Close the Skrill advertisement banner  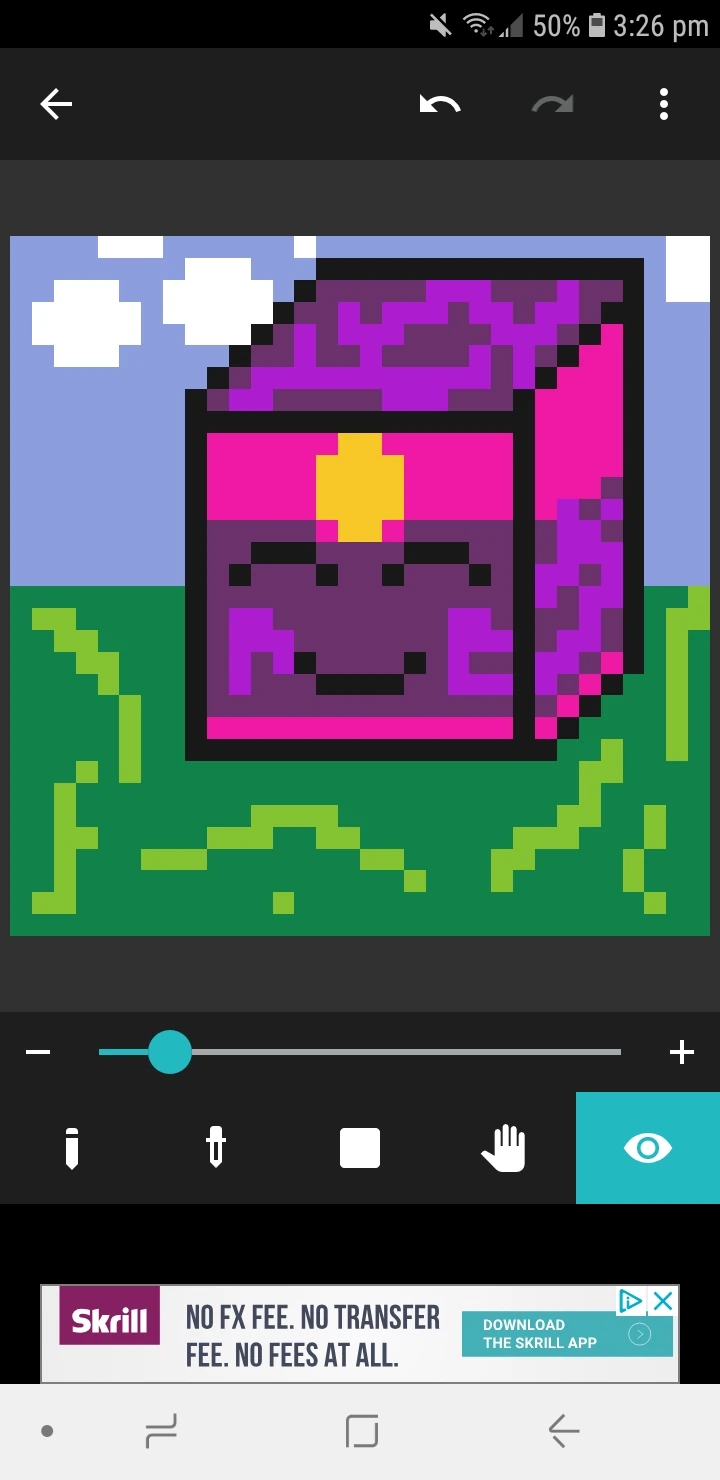pos(663,1301)
